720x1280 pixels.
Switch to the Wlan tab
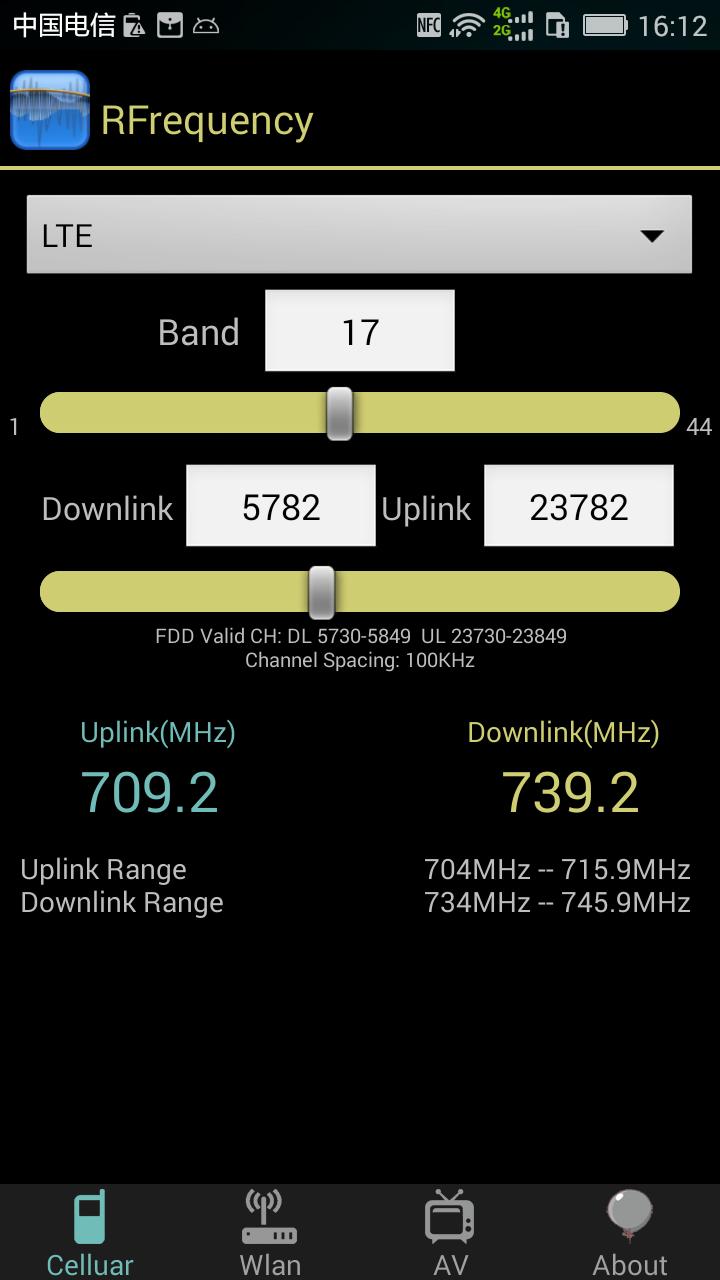pos(269,1233)
